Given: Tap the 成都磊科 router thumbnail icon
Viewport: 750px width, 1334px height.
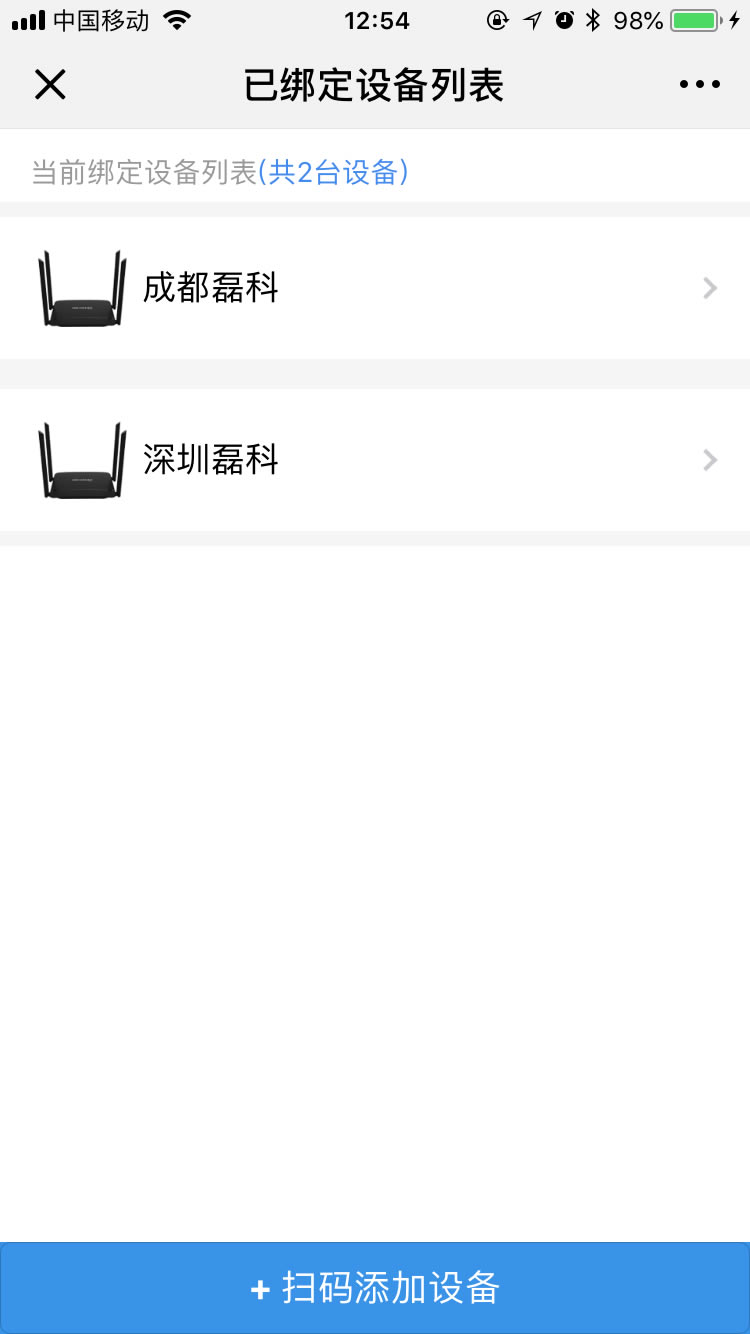Looking at the screenshot, I should tap(82, 288).
